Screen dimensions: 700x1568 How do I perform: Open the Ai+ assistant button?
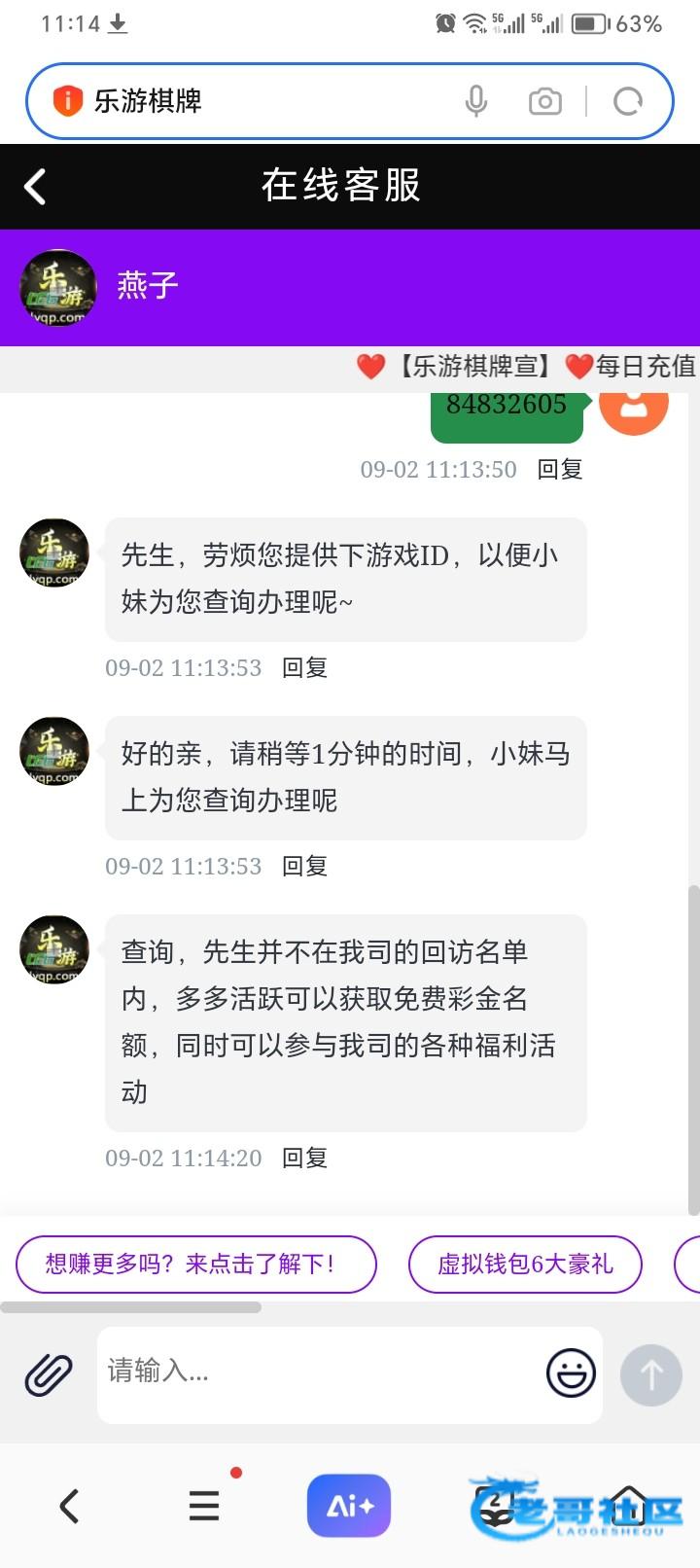click(349, 1506)
